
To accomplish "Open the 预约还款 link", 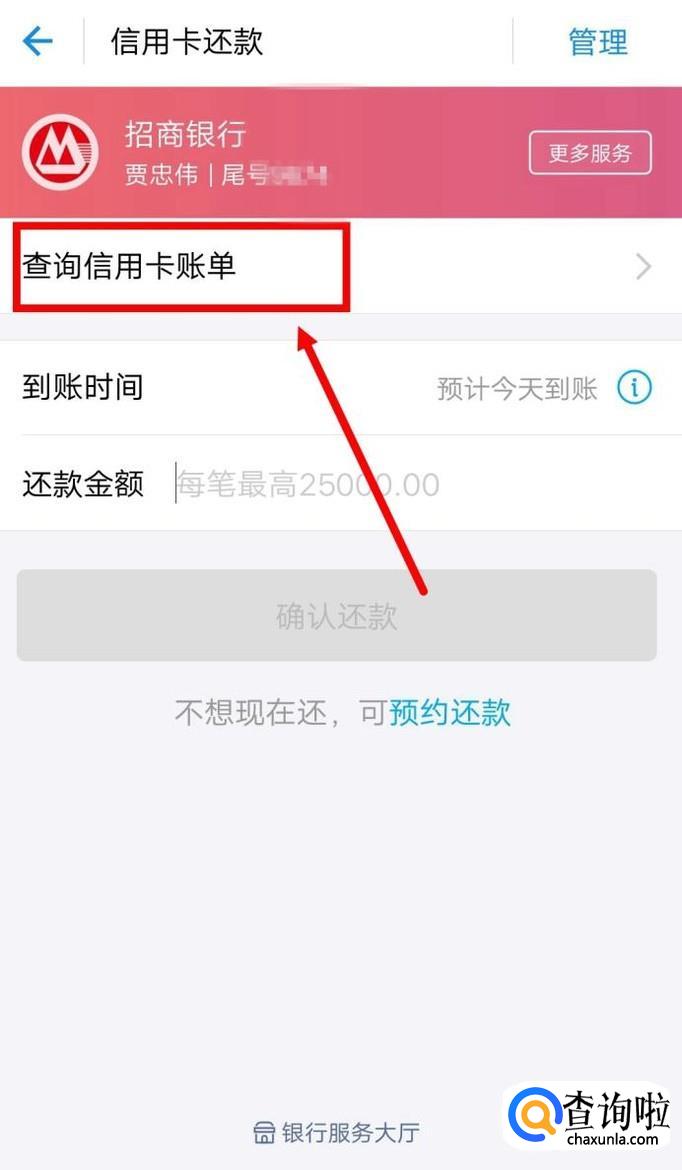I will click(450, 713).
